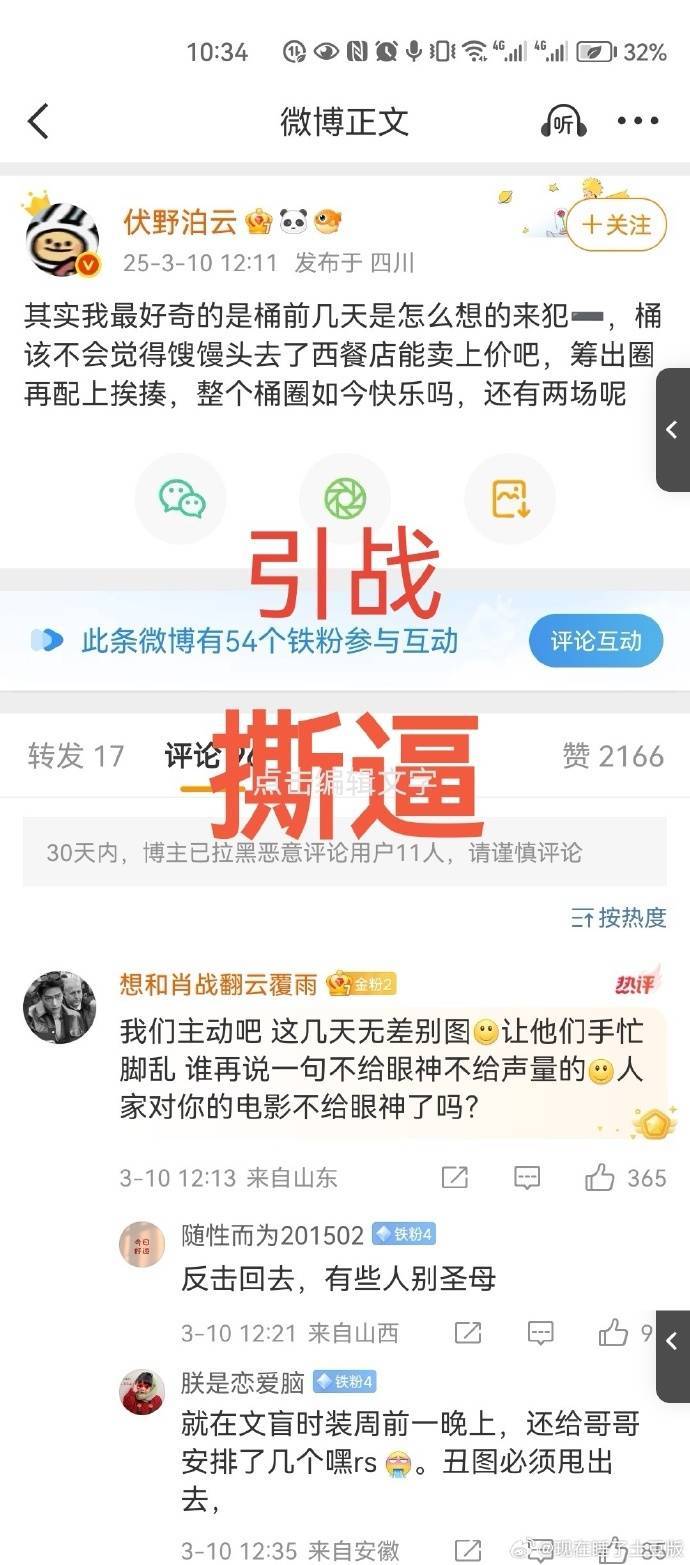Image resolution: width=690 pixels, height=1565 pixels.
Task: Repost 想和肖战翻云覆雨's comment via share icon
Action: click(x=455, y=1177)
